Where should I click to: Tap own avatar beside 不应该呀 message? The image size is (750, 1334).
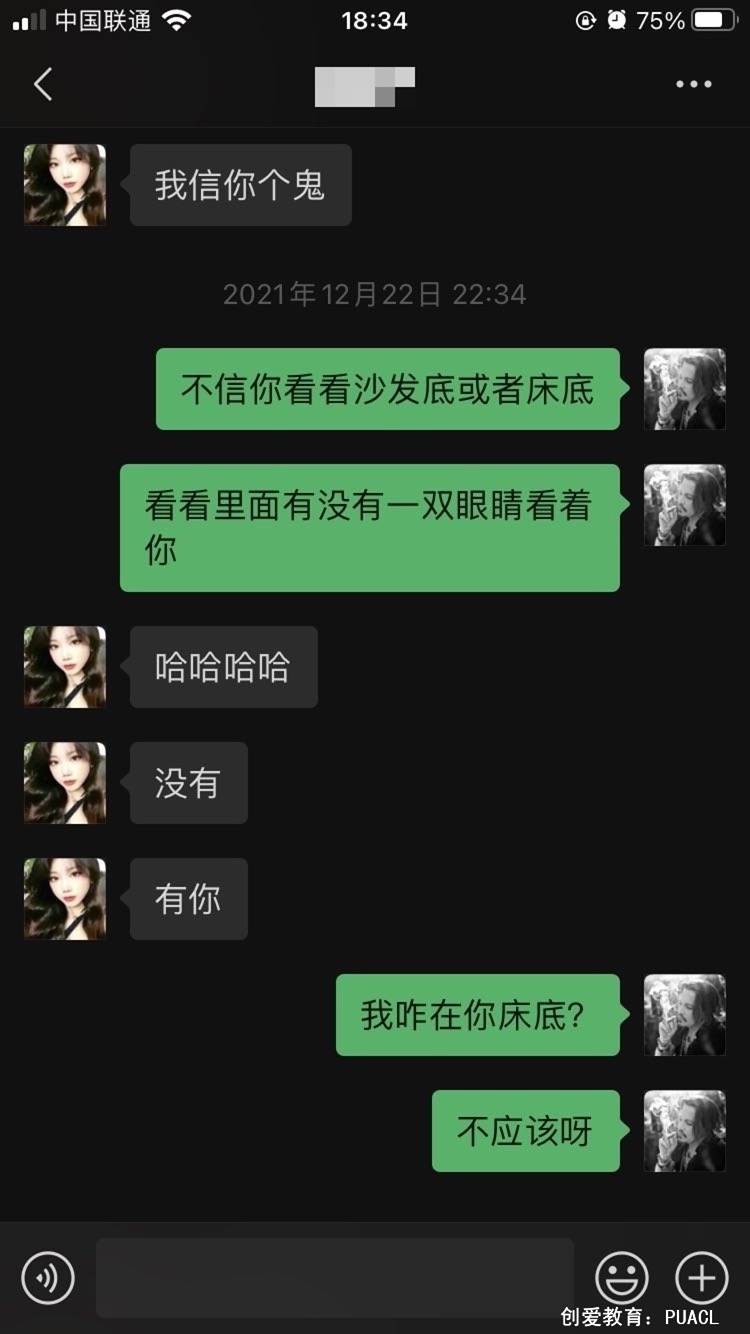pos(685,1131)
